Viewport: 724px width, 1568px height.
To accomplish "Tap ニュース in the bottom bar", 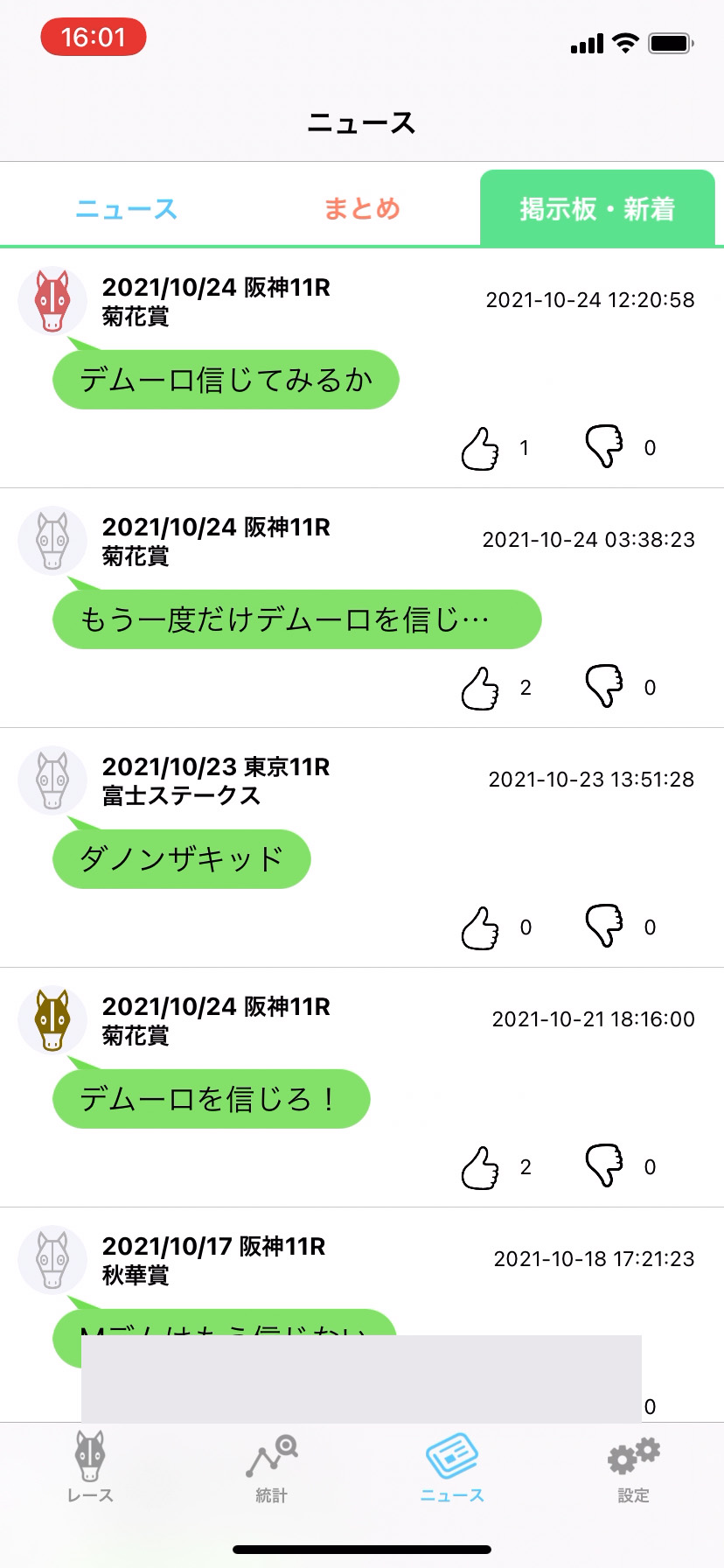I will coord(452,1464).
